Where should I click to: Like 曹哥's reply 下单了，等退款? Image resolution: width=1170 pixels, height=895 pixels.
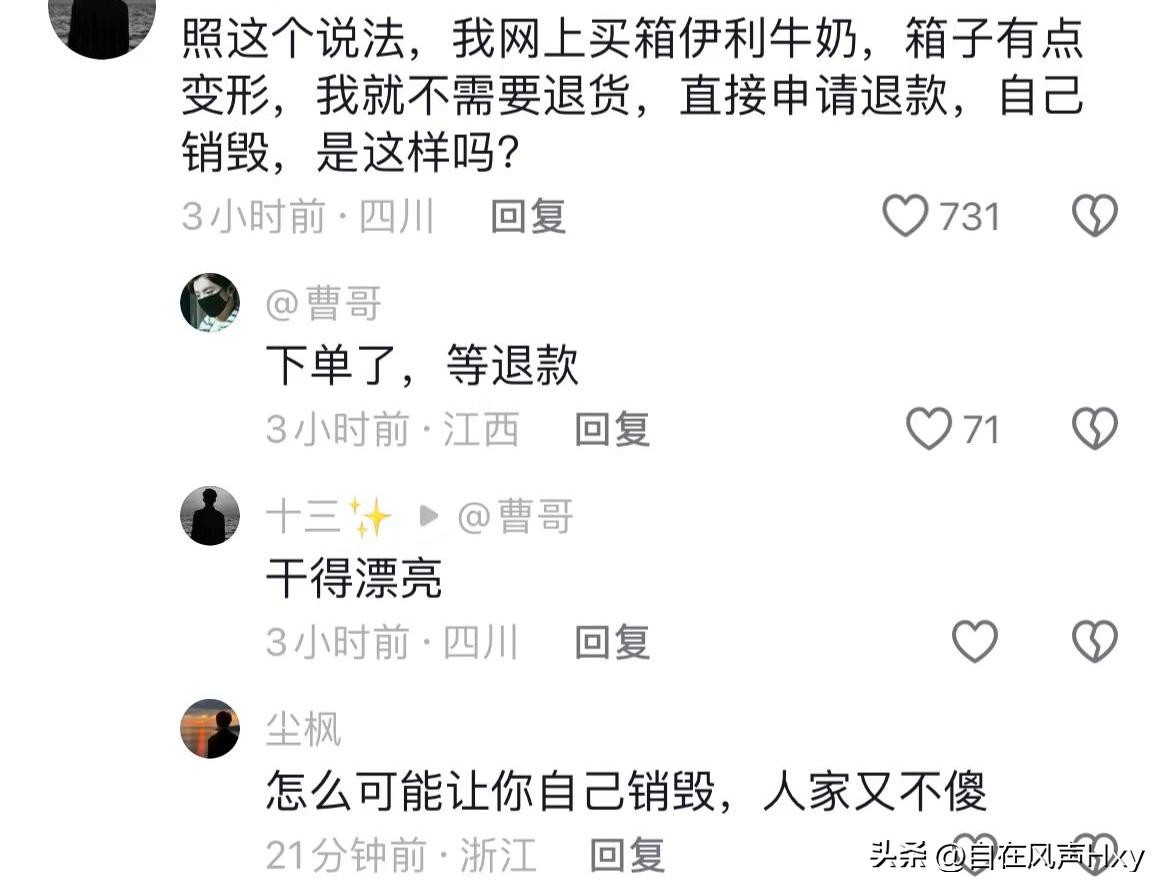[929, 429]
